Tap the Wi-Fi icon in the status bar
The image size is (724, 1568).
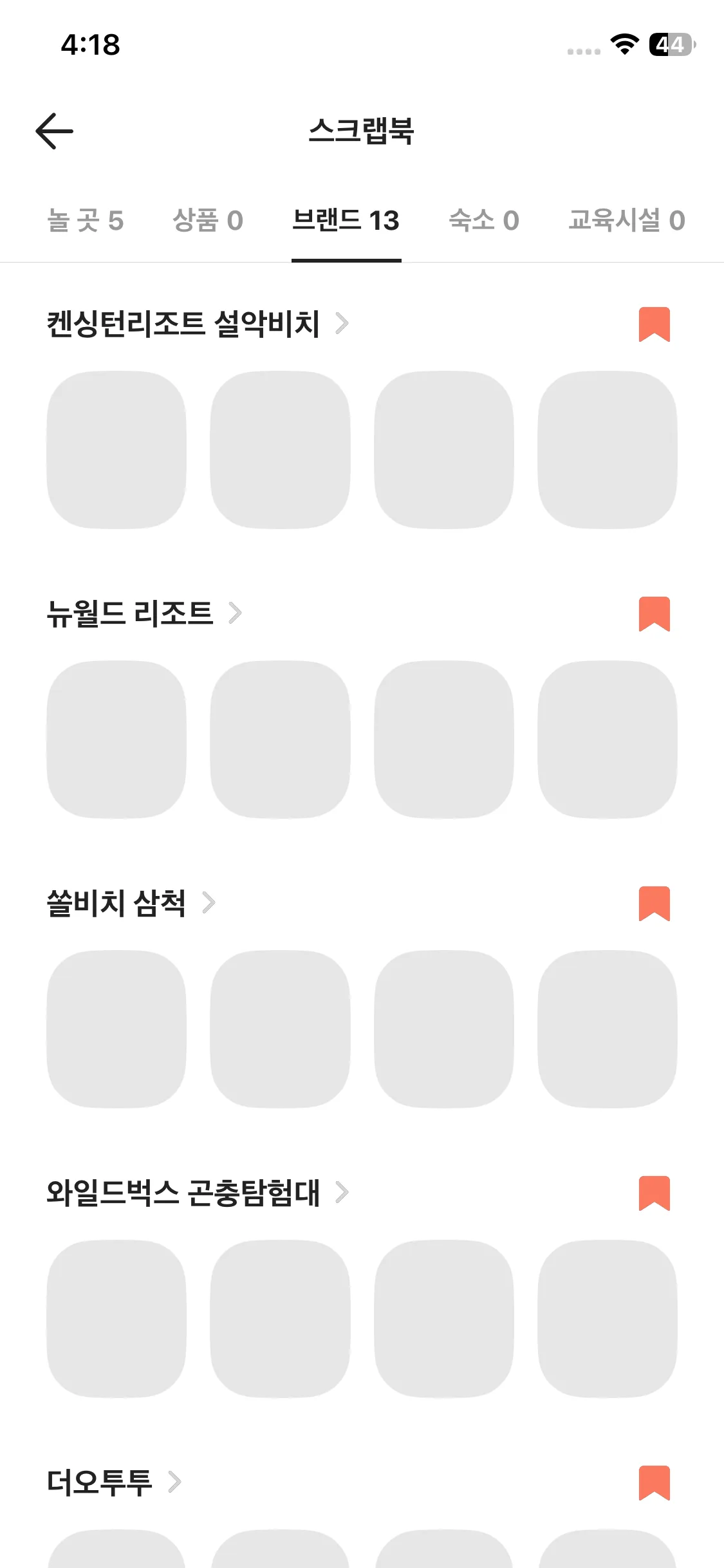tap(623, 44)
